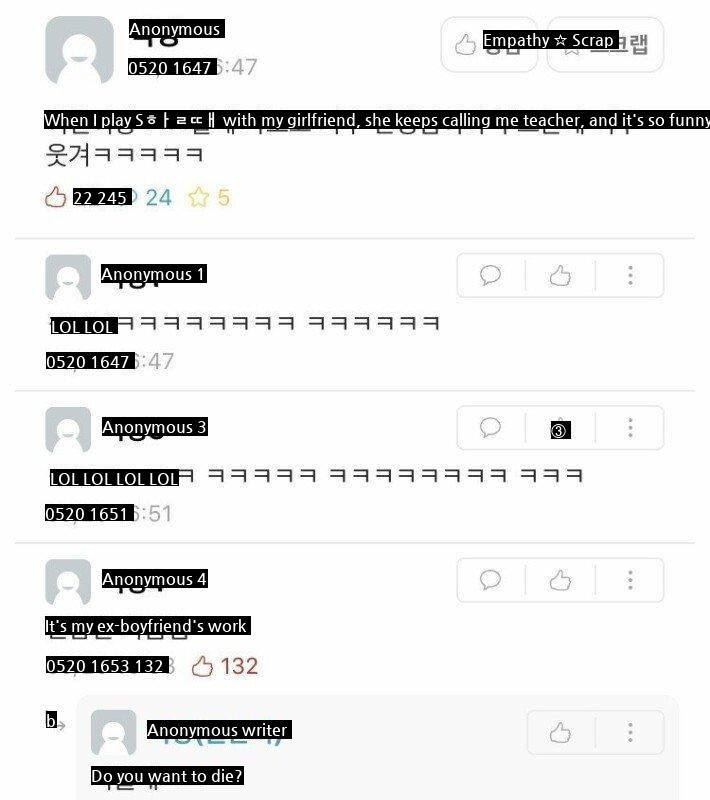This screenshot has height=800, width=710.
Task: Reply to Anonymous 1's comment
Action: pos(490,275)
